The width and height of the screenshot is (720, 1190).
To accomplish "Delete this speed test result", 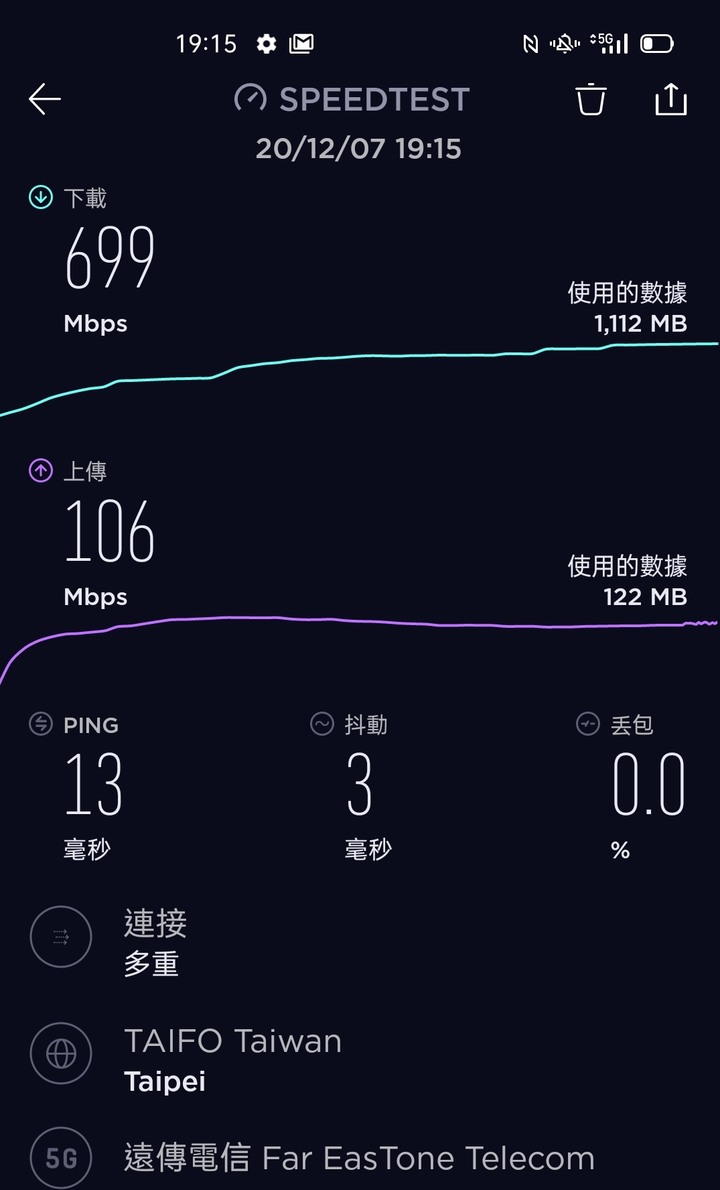I will [x=590, y=99].
